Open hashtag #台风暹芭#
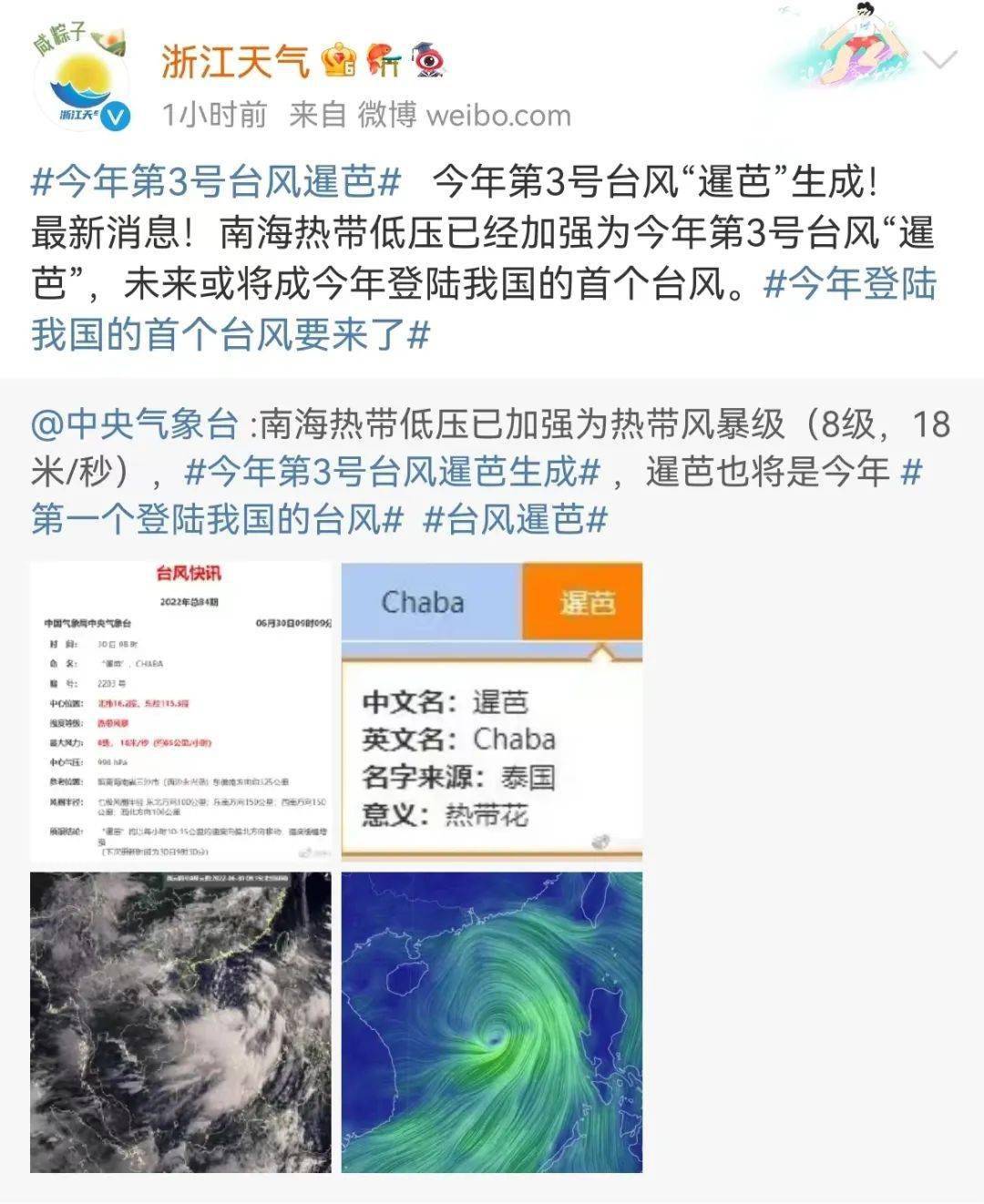 tap(516, 520)
